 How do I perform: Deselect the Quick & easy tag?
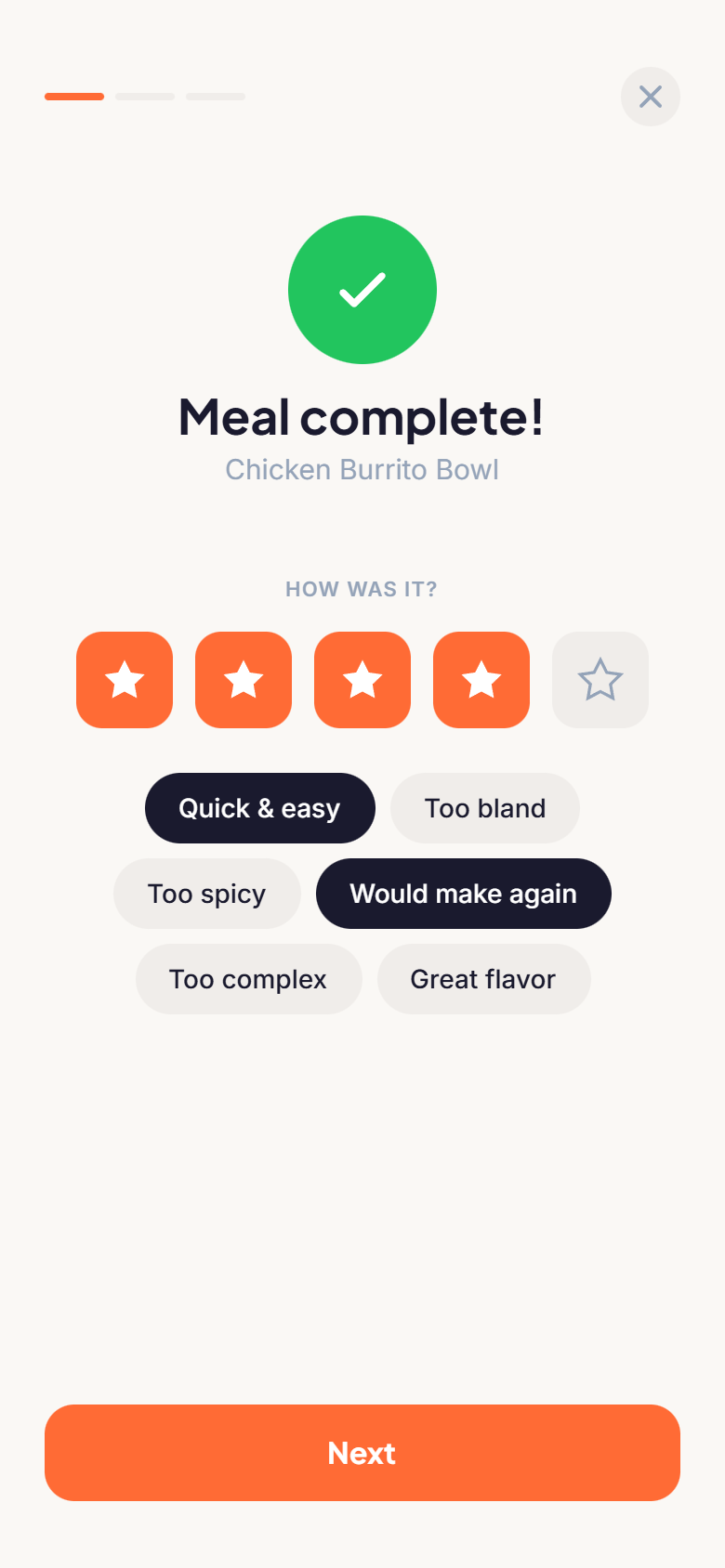click(x=260, y=808)
